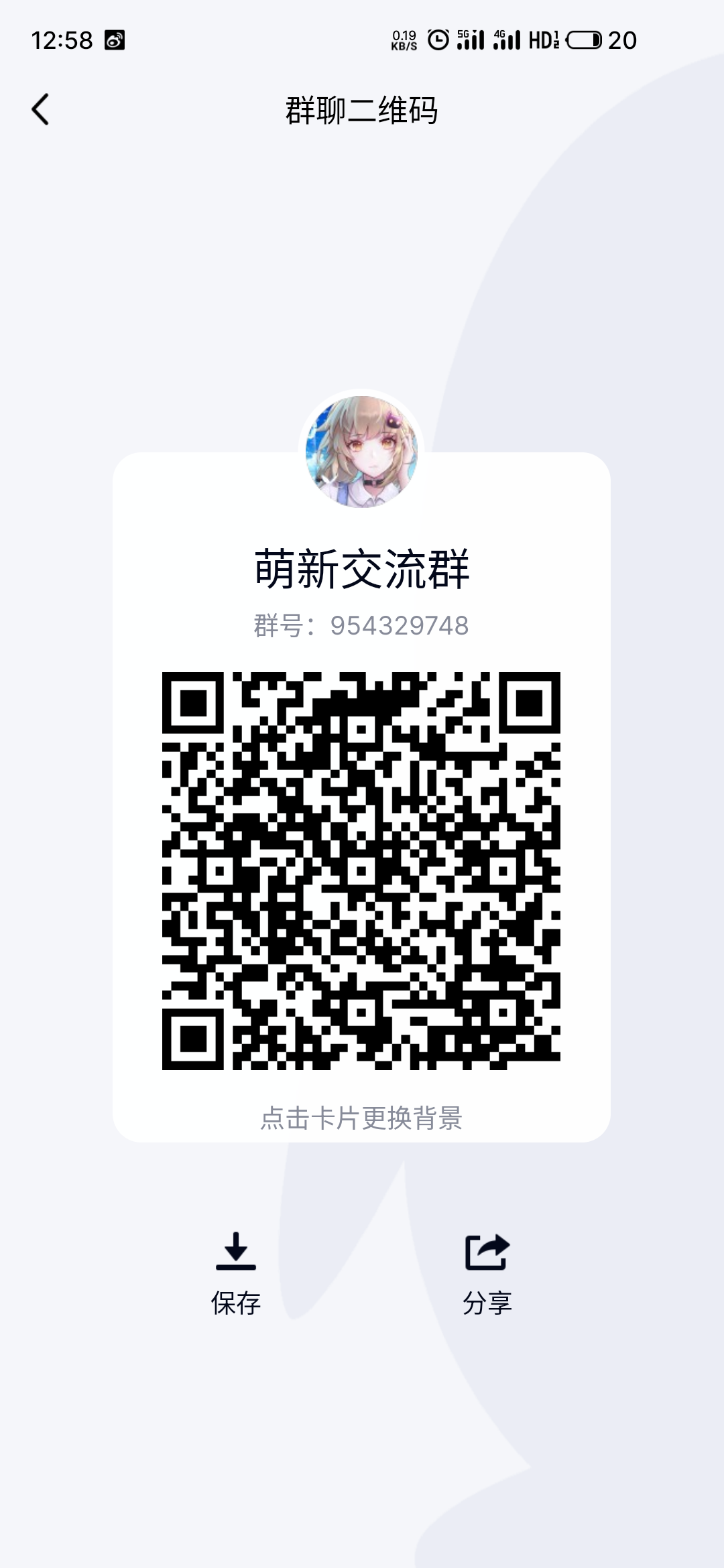
Task: Tap the group name 萌新交流群
Action: (x=362, y=568)
